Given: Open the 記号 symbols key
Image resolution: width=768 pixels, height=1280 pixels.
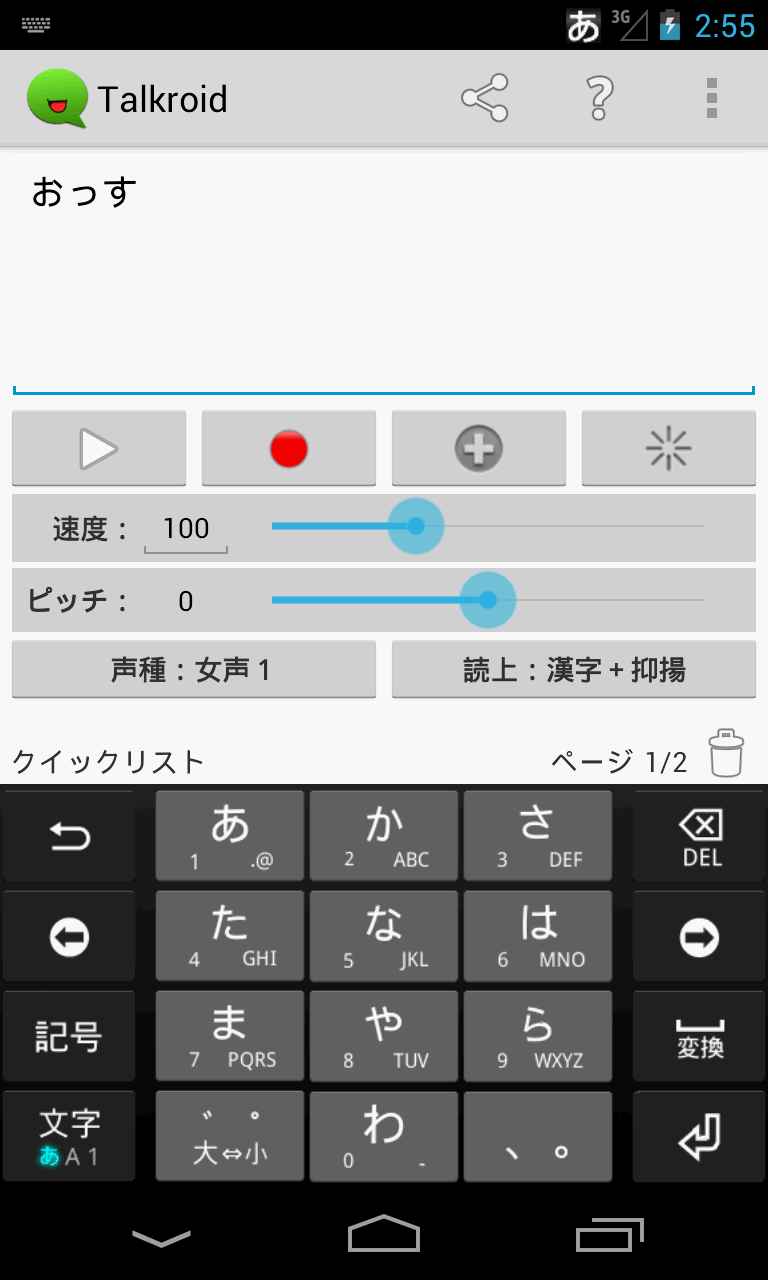Looking at the screenshot, I should coord(68,1037).
